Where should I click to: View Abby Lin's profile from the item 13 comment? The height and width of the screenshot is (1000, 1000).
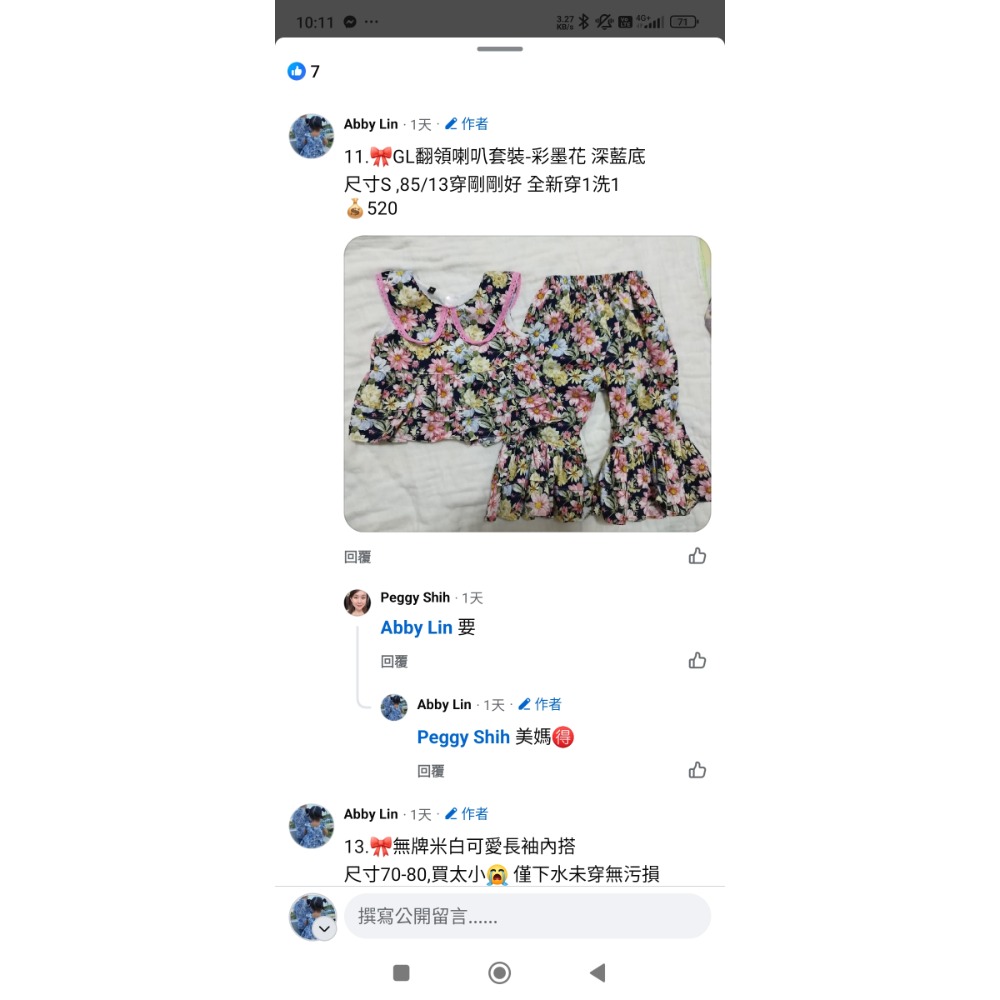tap(371, 814)
